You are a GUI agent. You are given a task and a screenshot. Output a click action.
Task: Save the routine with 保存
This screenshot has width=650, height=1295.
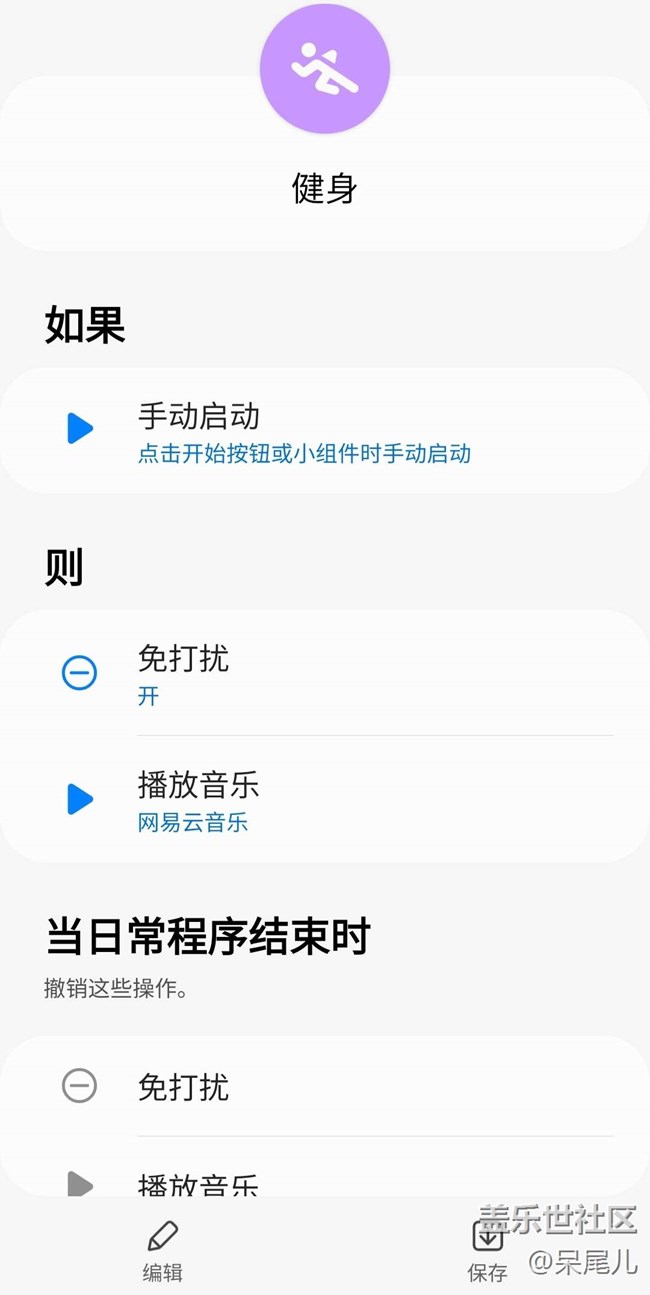pyautogui.click(x=487, y=1251)
